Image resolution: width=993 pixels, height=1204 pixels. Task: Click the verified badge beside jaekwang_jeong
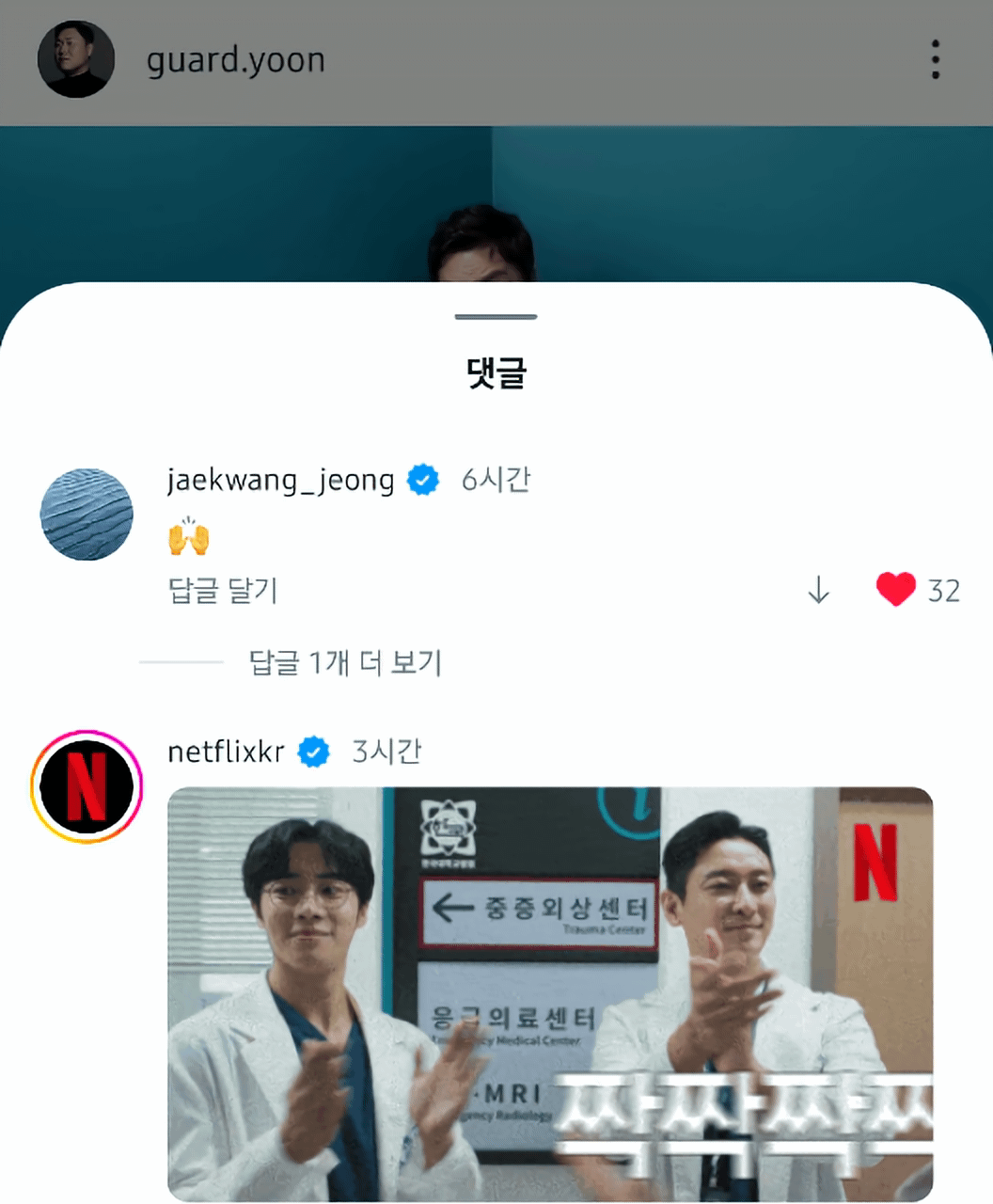[422, 479]
